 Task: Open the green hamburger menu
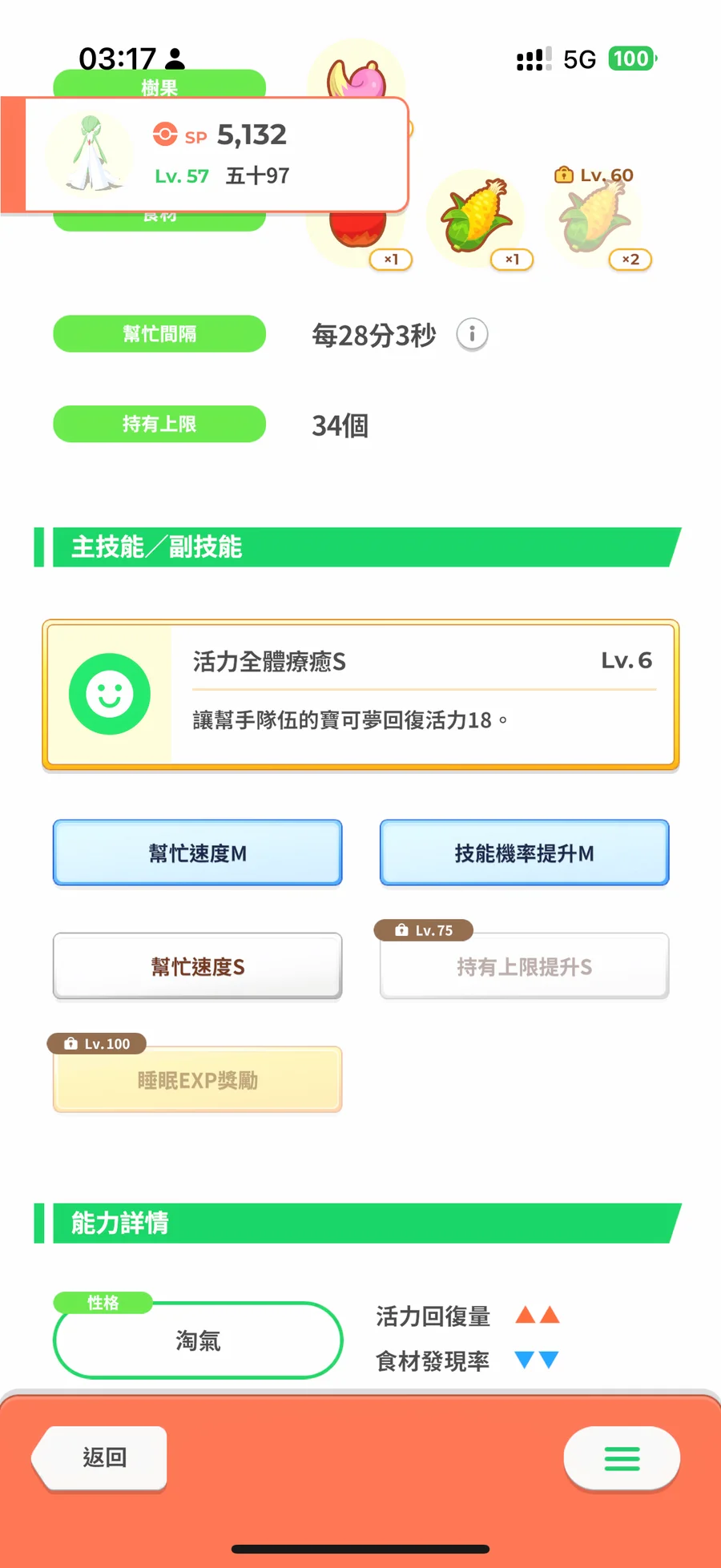[622, 1458]
